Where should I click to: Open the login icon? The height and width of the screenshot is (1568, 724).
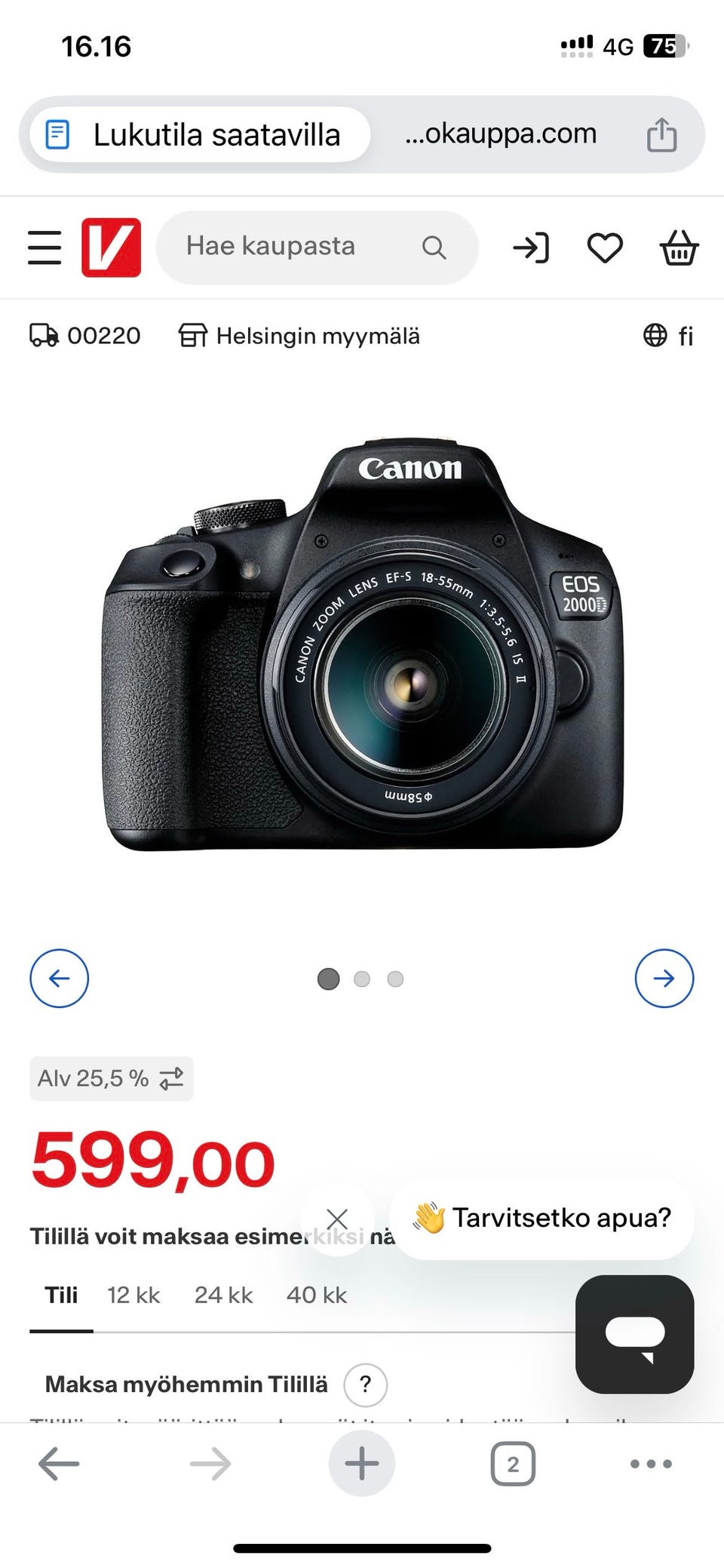[x=531, y=247]
